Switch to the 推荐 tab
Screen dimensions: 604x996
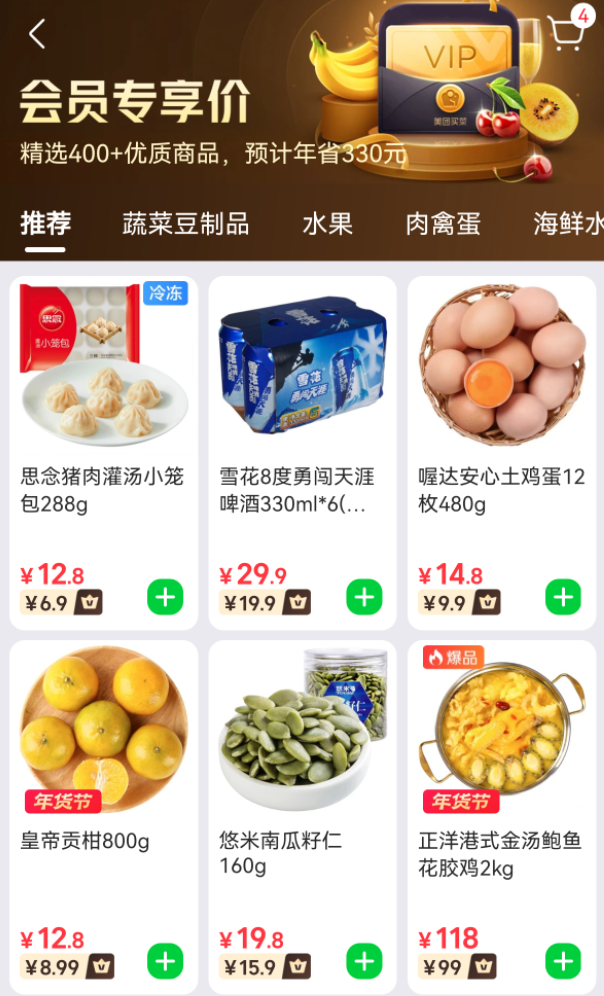[x=46, y=223]
